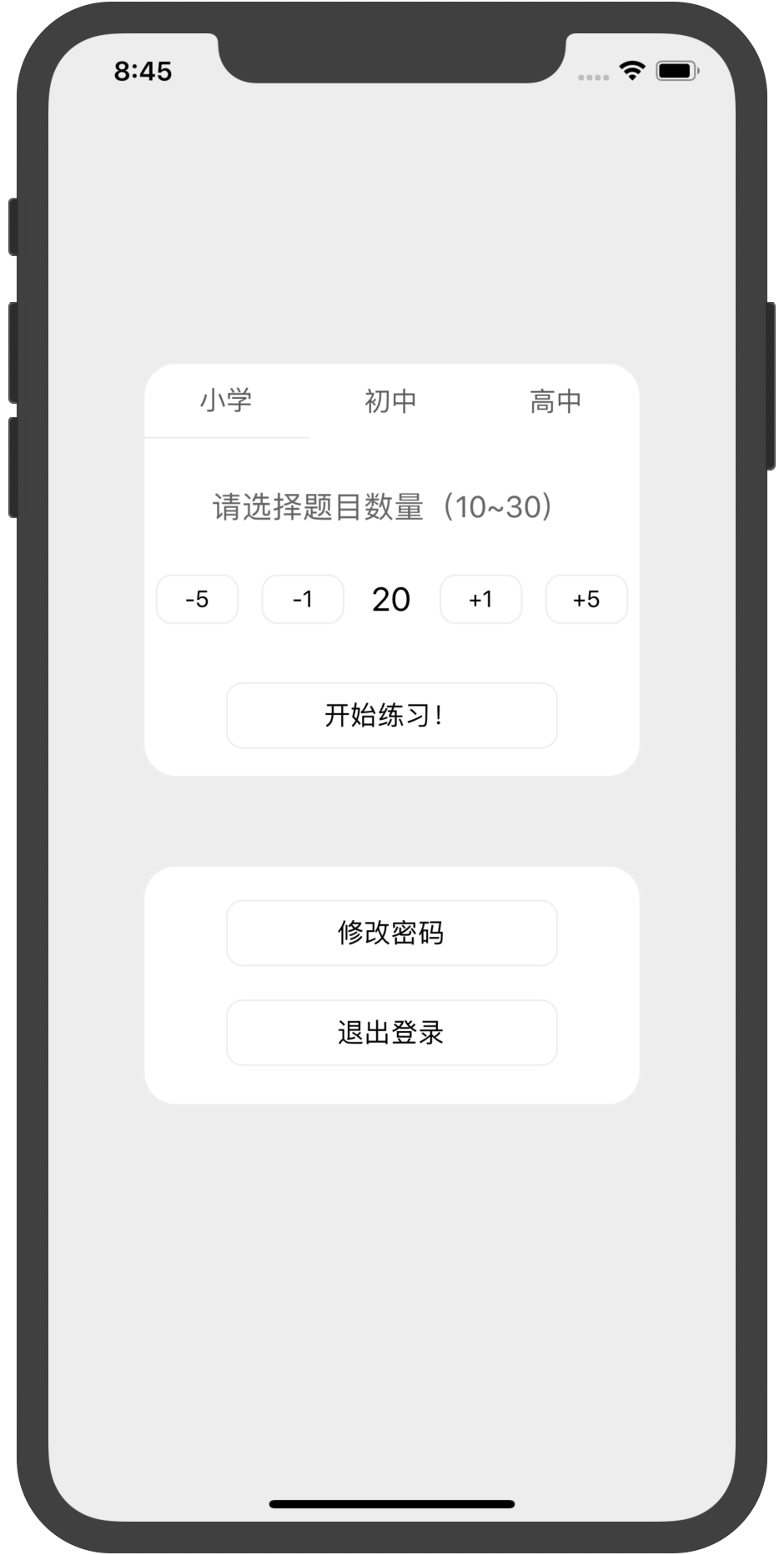This screenshot has height=1555, width=784.
Task: Tap the 开始练习 button
Action: pos(391,716)
